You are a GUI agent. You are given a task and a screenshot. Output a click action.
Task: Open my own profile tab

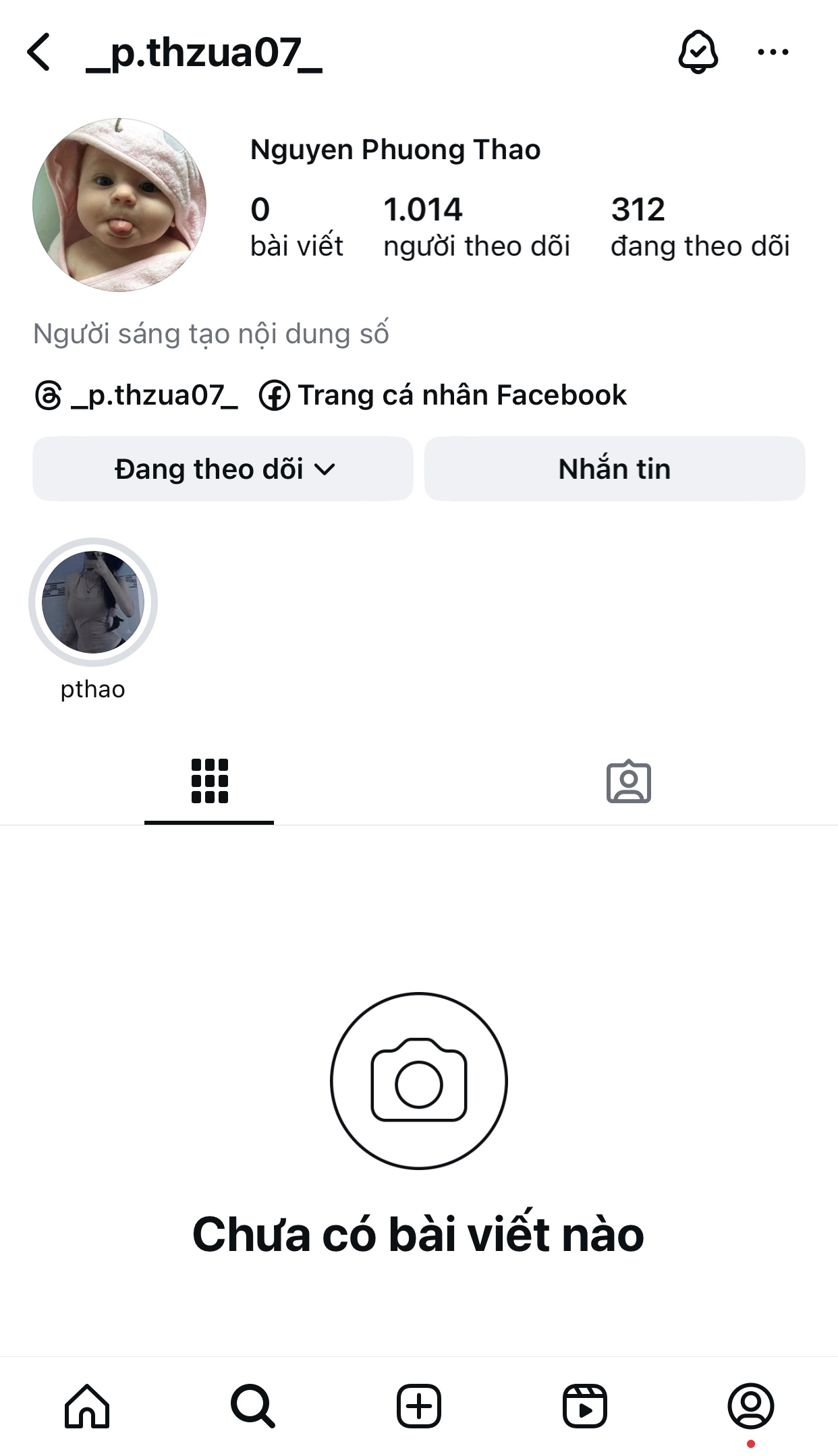click(750, 1406)
